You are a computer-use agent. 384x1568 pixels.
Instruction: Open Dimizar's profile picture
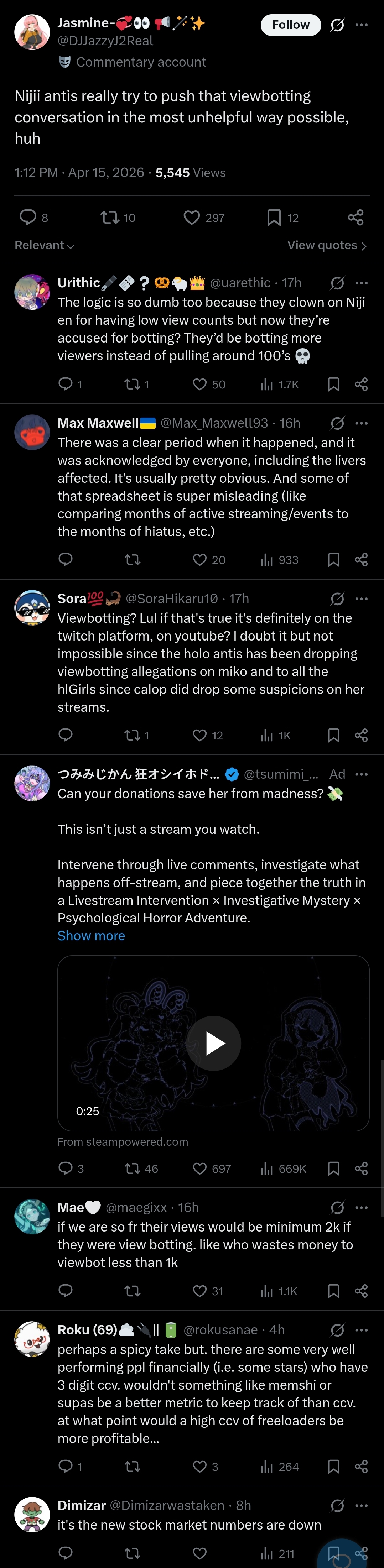tap(32, 1514)
